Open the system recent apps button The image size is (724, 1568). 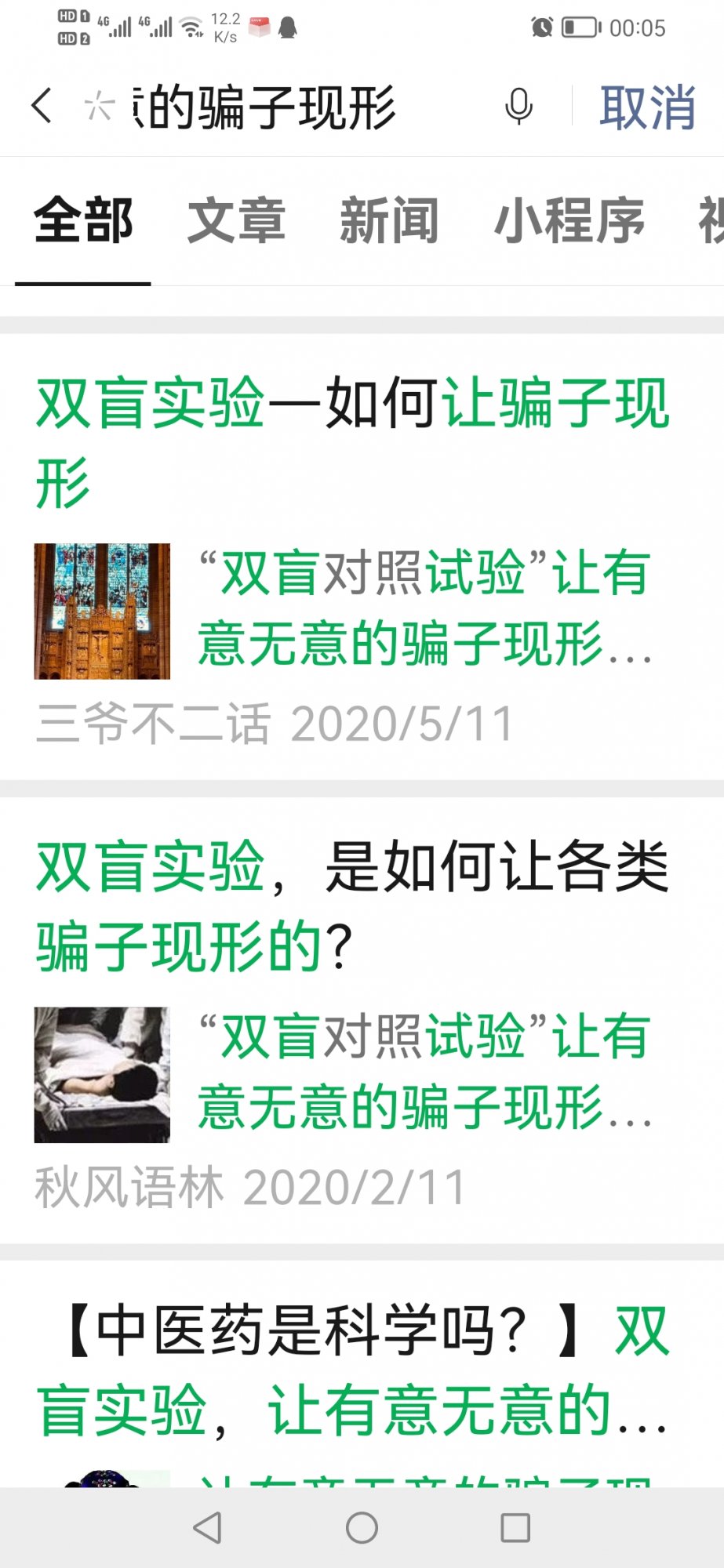pos(515,1527)
